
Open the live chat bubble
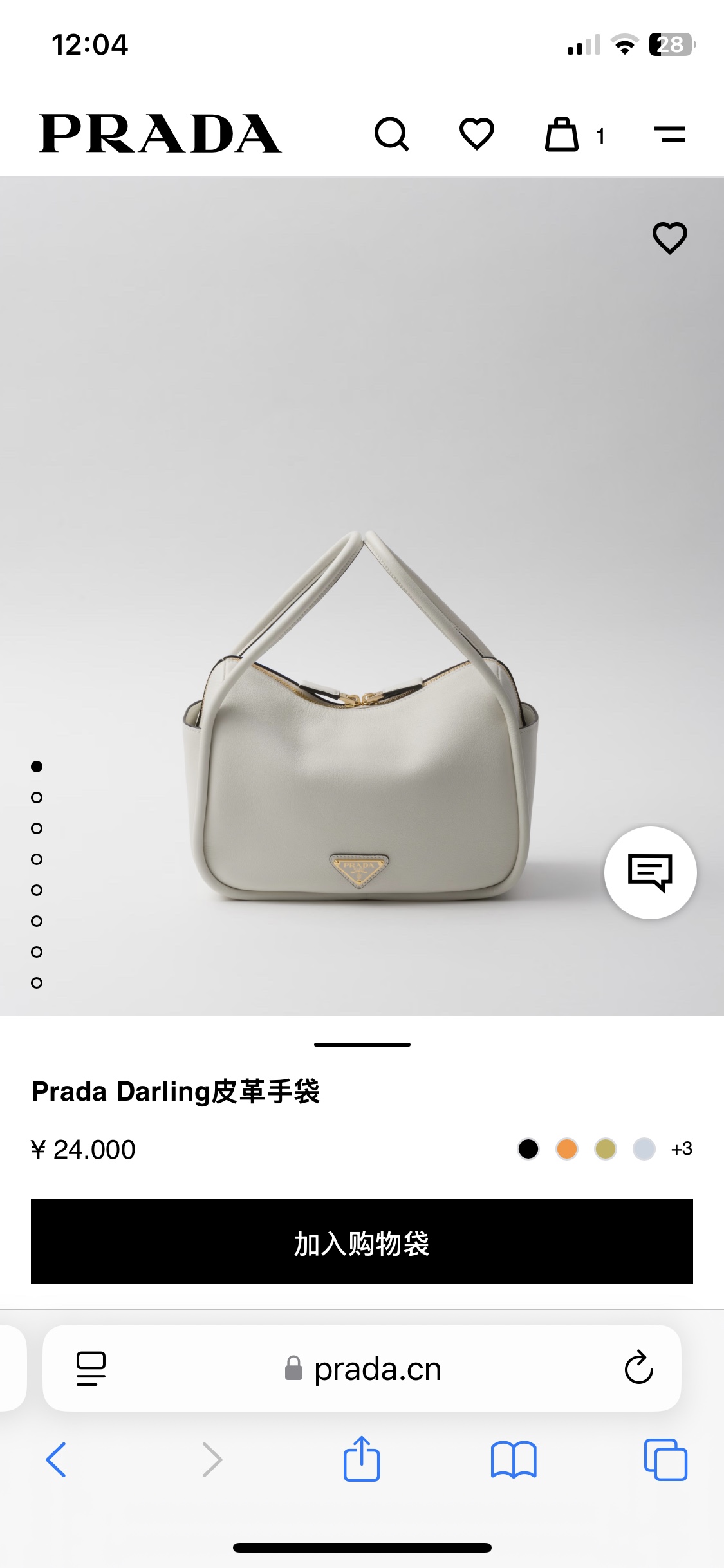click(x=650, y=872)
